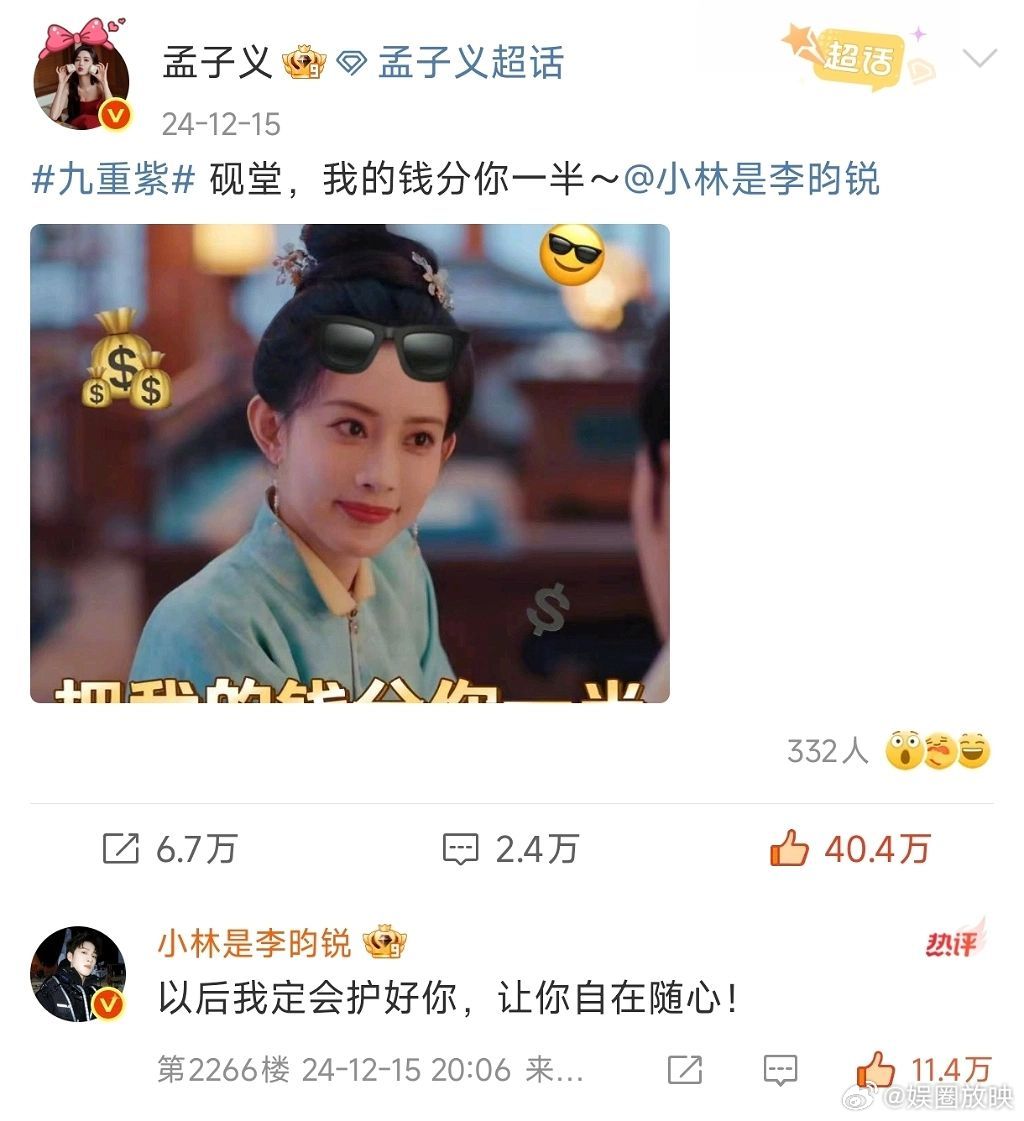Click the comment bubble icon on the main post

(x=461, y=849)
